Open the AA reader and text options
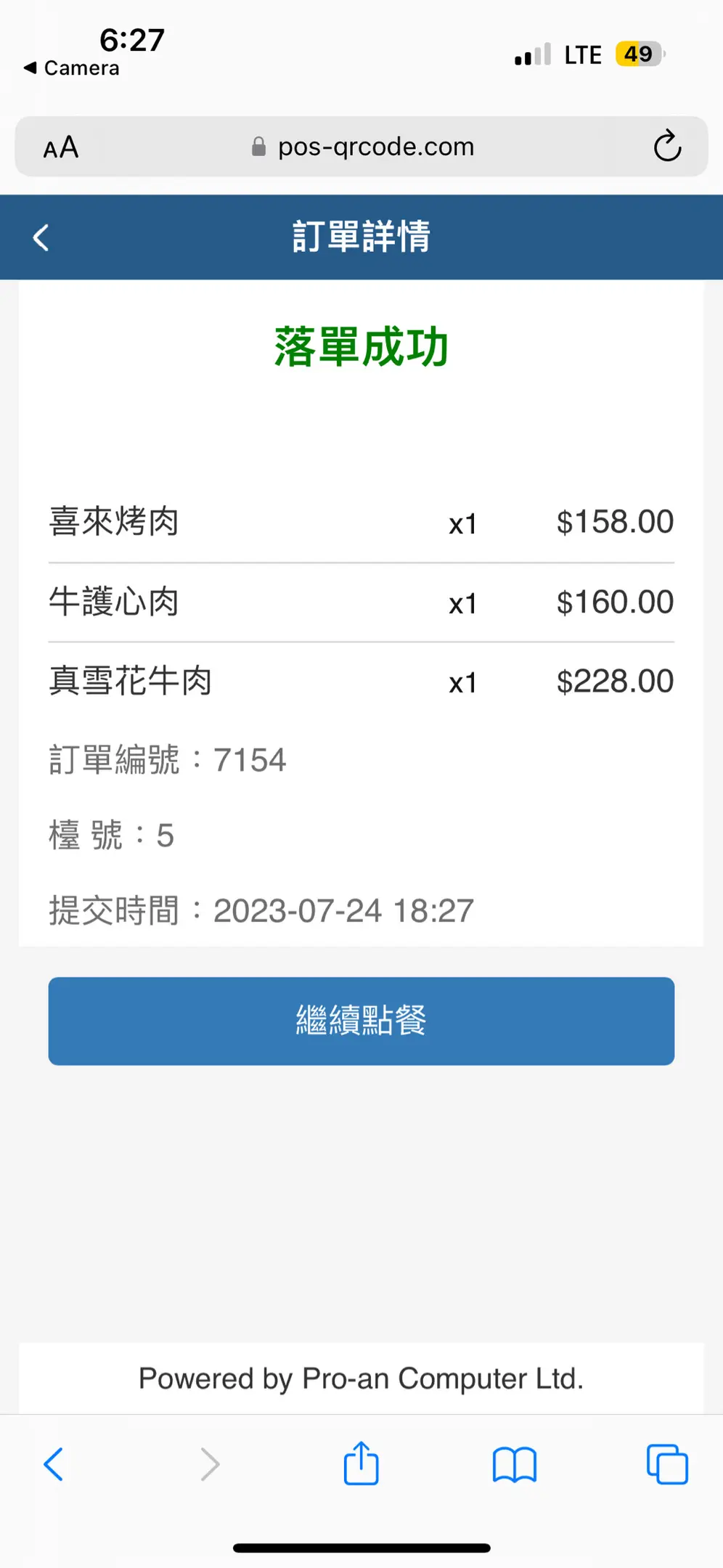Viewport: 723px width, 1568px height. pyautogui.click(x=61, y=147)
